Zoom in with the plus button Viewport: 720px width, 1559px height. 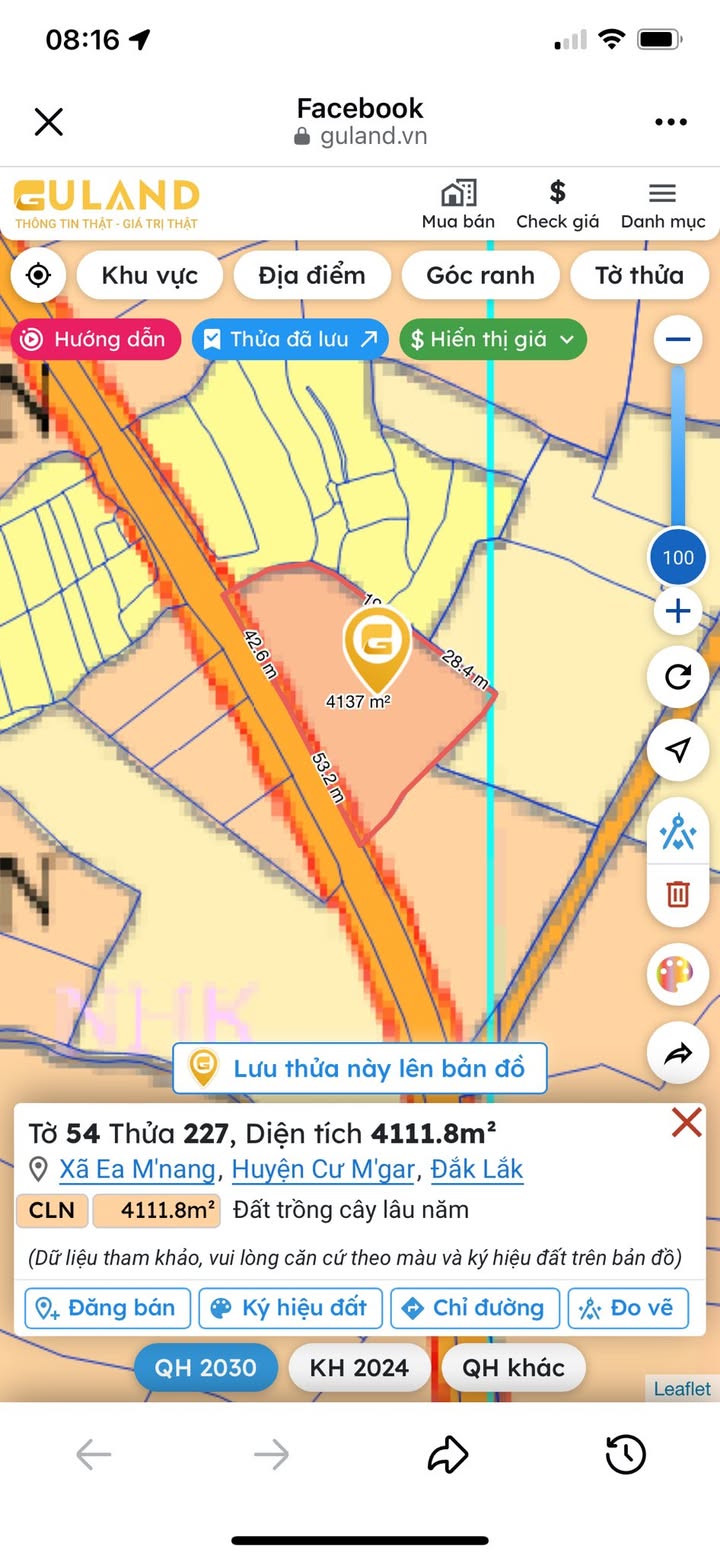tap(678, 611)
